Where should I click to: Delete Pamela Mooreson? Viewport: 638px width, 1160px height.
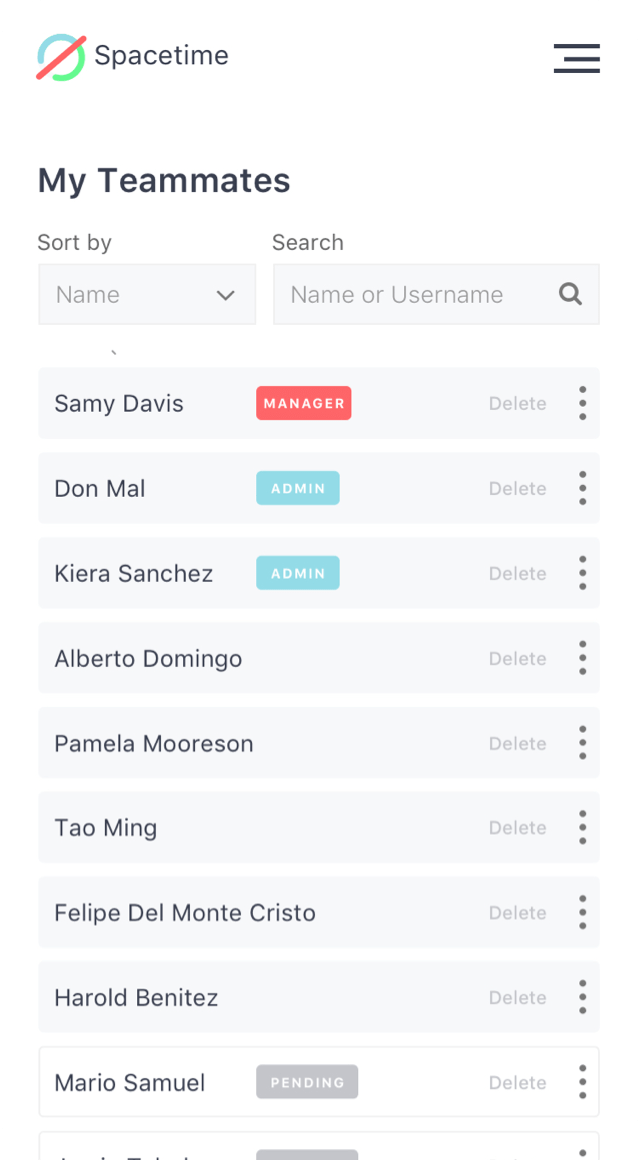click(517, 743)
